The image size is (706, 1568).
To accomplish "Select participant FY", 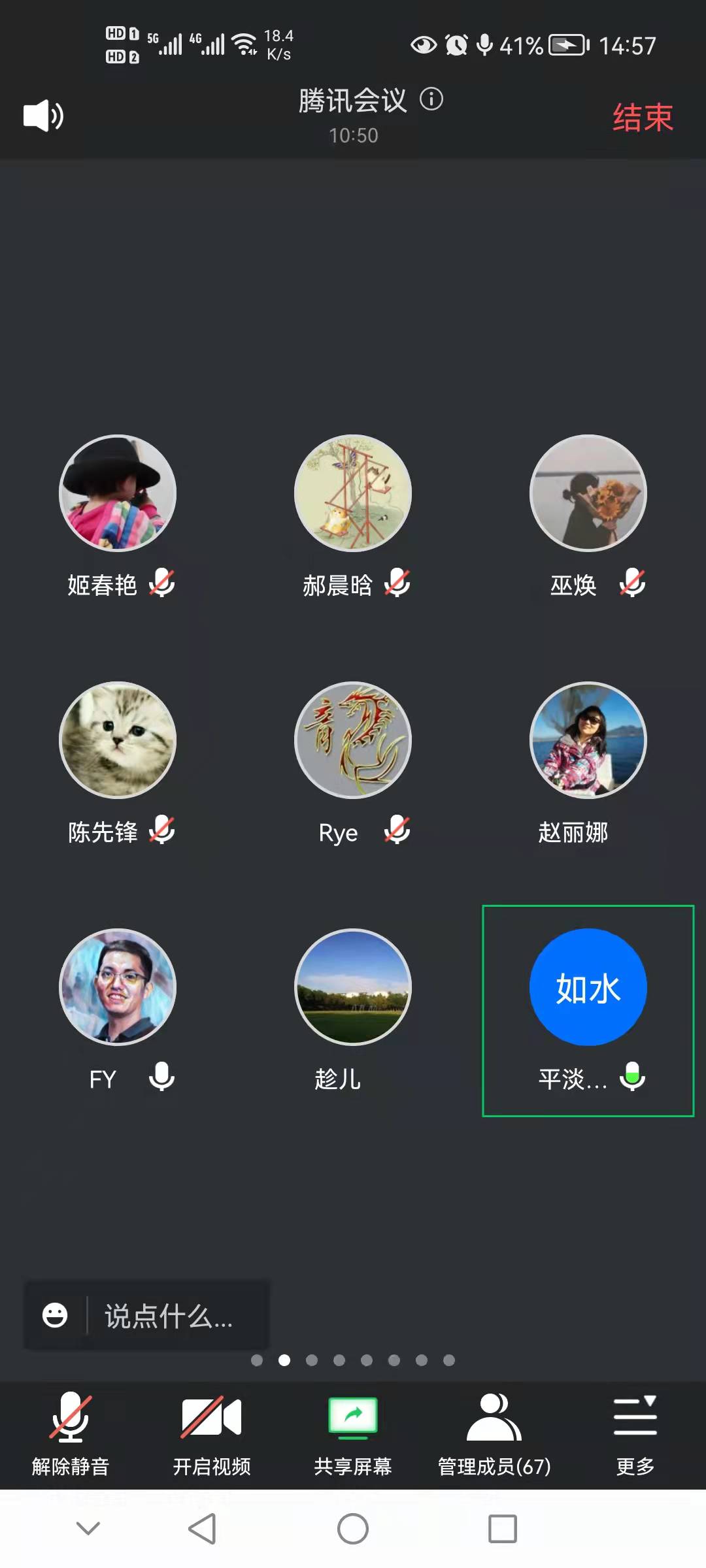I will 118,987.
